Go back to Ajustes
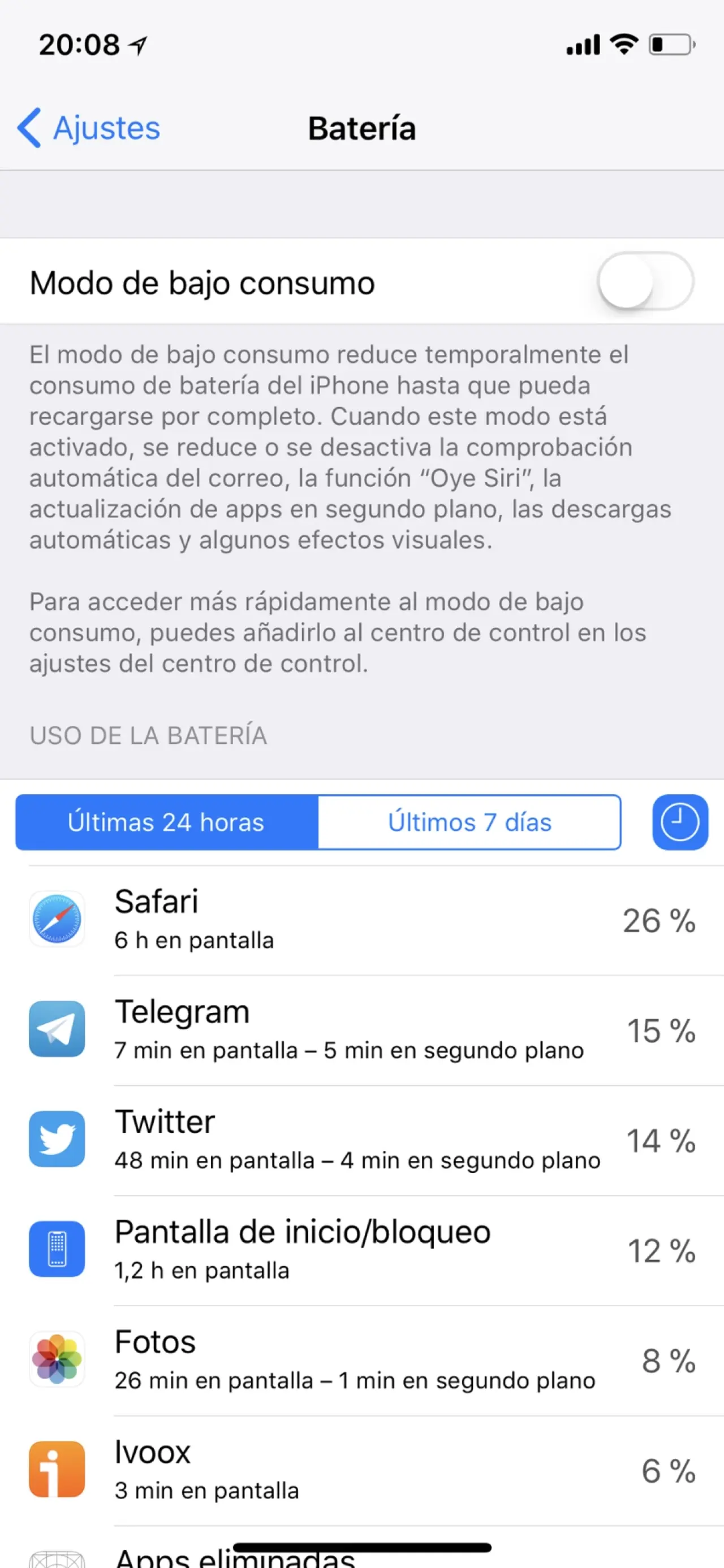Image resolution: width=724 pixels, height=1568 pixels. [x=89, y=128]
